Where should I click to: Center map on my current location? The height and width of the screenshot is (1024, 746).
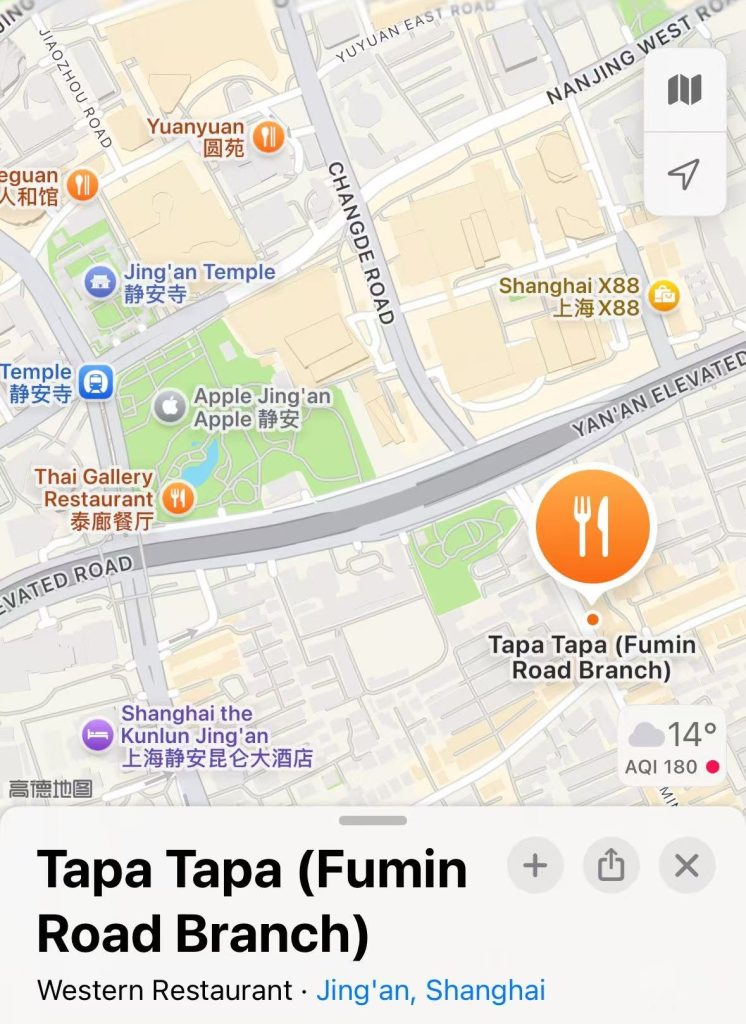tap(684, 175)
